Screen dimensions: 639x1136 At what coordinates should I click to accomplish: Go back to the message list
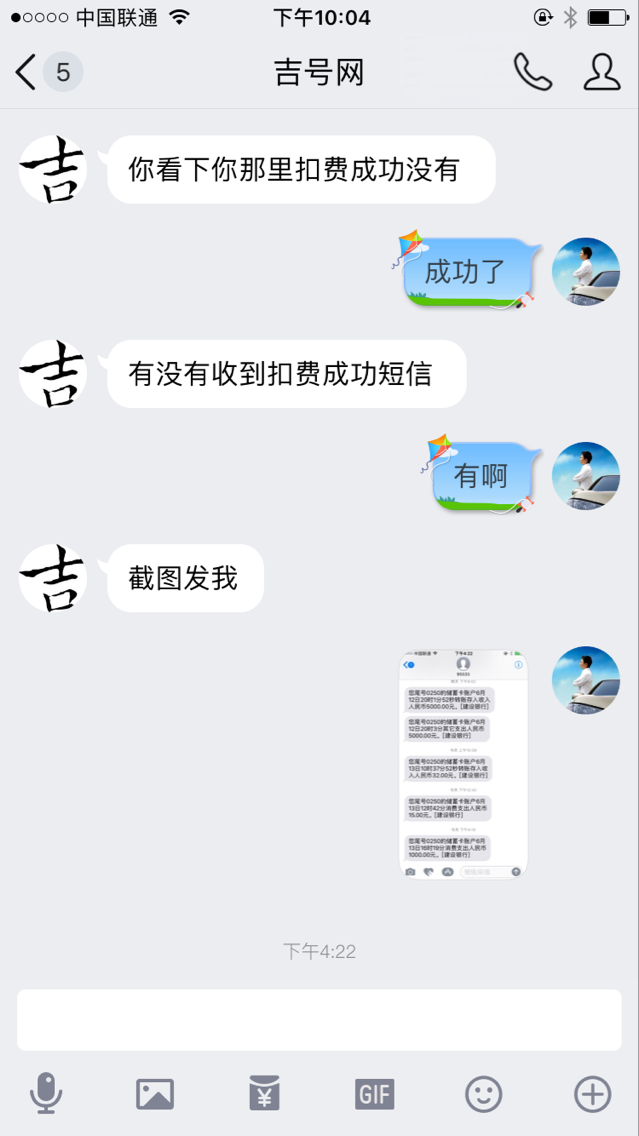28,72
